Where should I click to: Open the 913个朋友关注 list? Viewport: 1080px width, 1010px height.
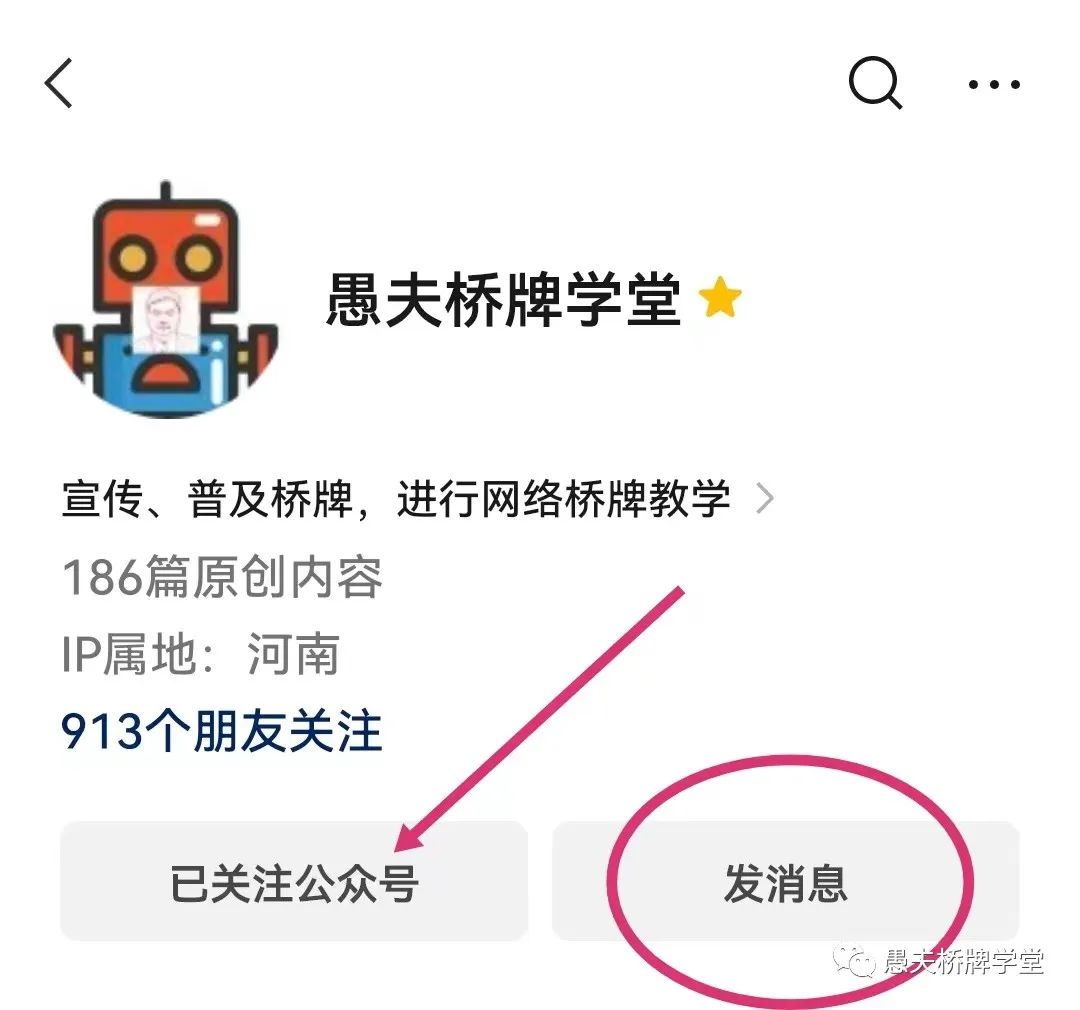click(222, 732)
